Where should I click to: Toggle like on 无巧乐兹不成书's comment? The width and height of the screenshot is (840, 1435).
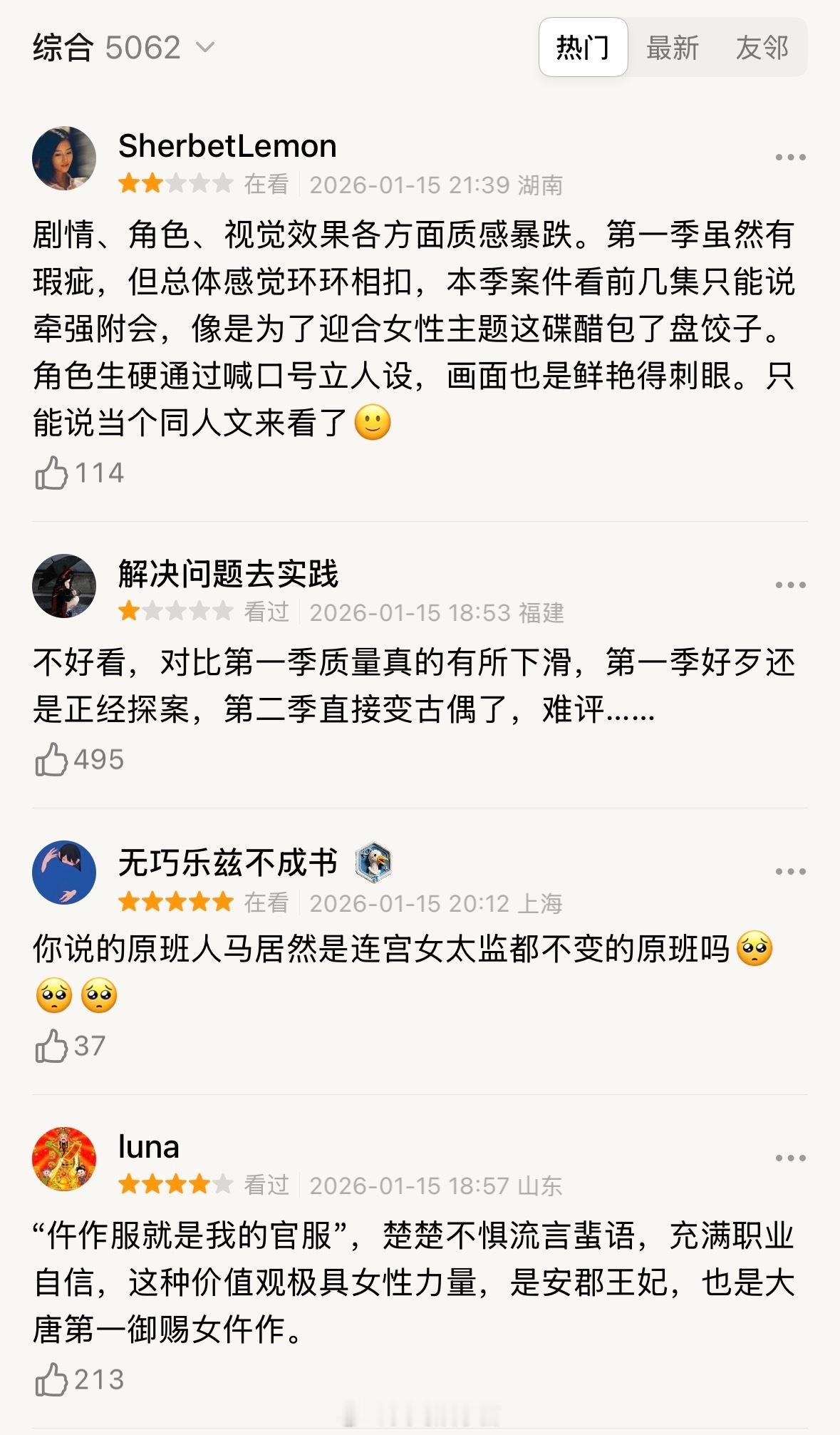click(51, 1046)
